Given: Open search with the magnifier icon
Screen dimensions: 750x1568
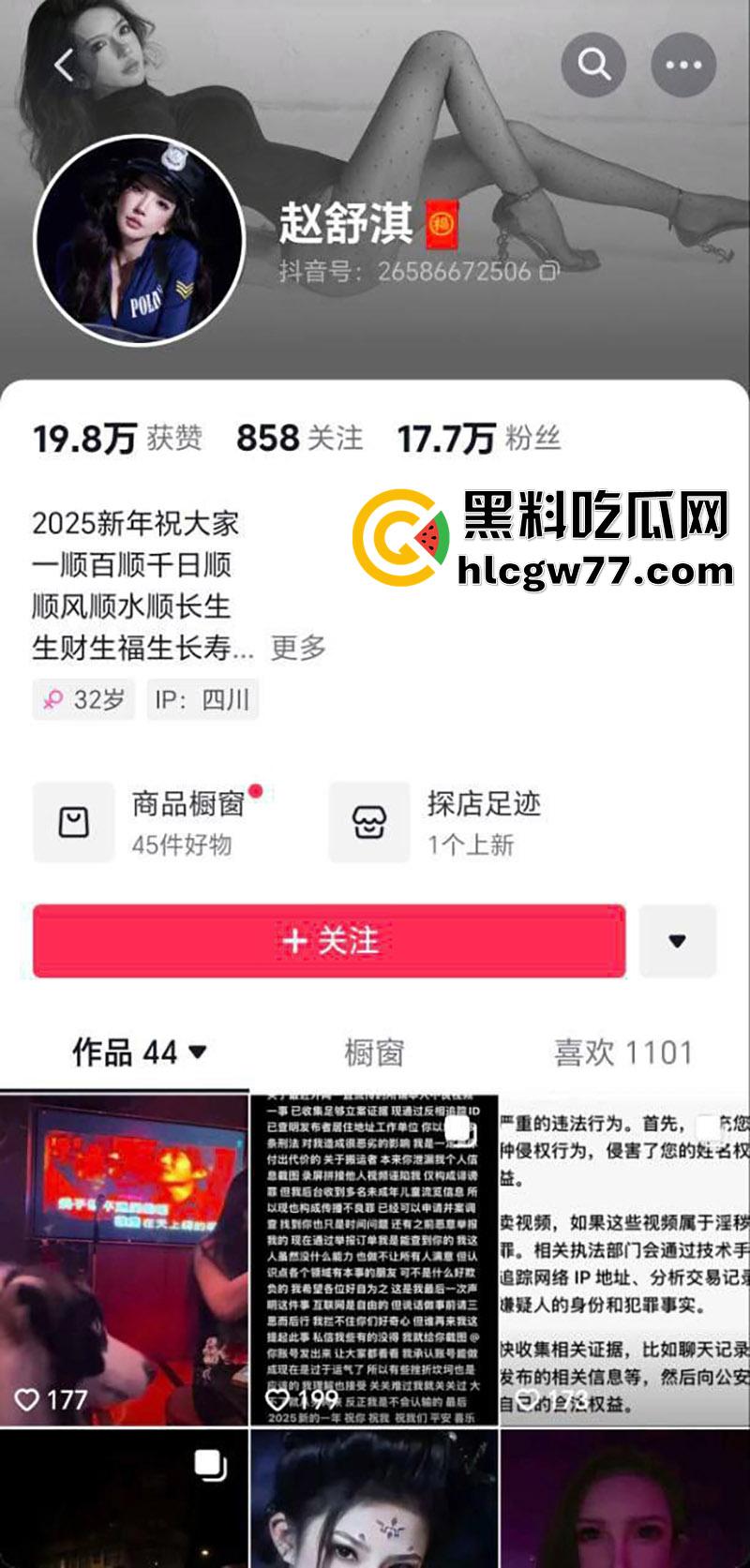Looking at the screenshot, I should click(x=592, y=66).
